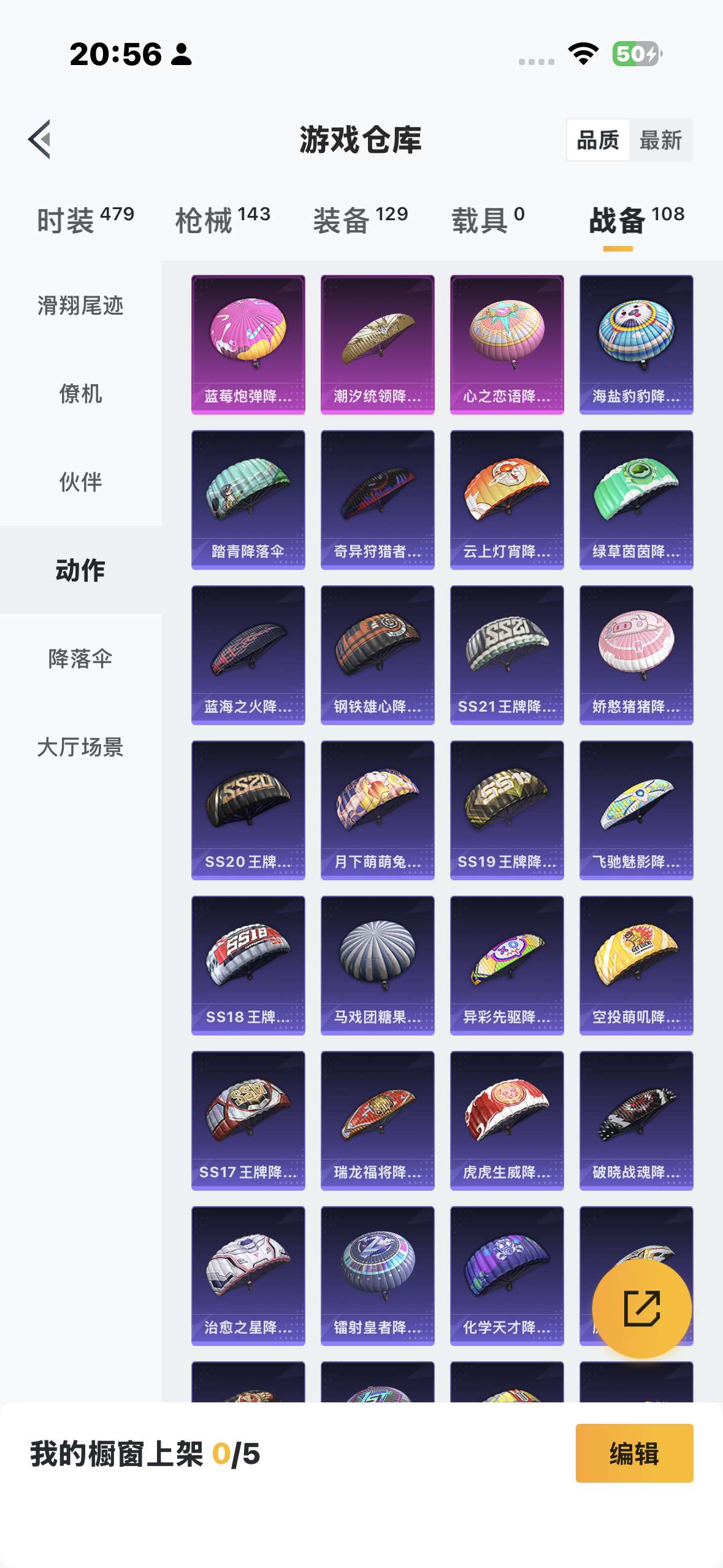Open 海盐豹豹 parachute item
The width and height of the screenshot is (723, 1568).
[x=636, y=344]
